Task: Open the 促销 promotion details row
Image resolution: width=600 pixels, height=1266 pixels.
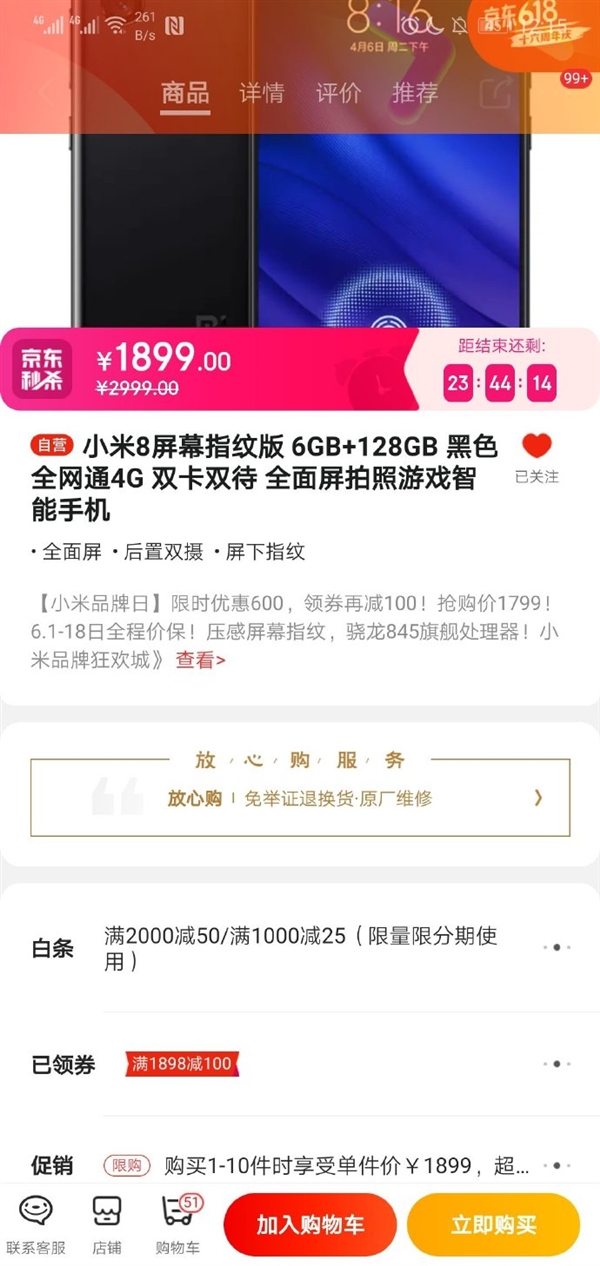Action: click(x=300, y=1166)
